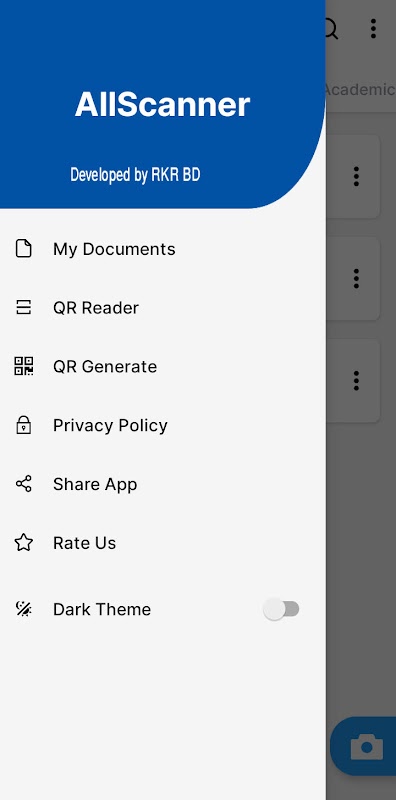The image size is (396, 800).
Task: Open My Documents from the drawer
Action: [x=162, y=249]
